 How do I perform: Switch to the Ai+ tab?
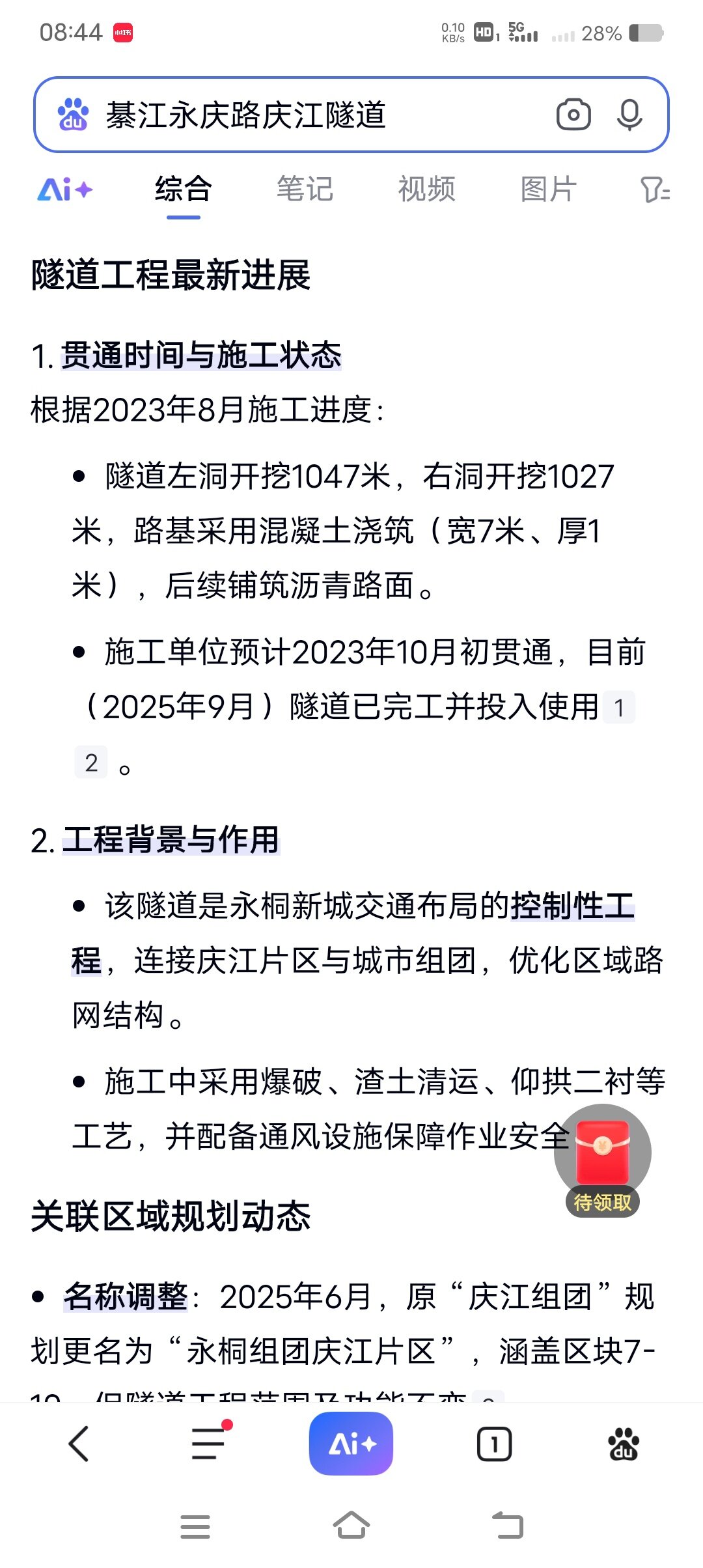point(65,189)
